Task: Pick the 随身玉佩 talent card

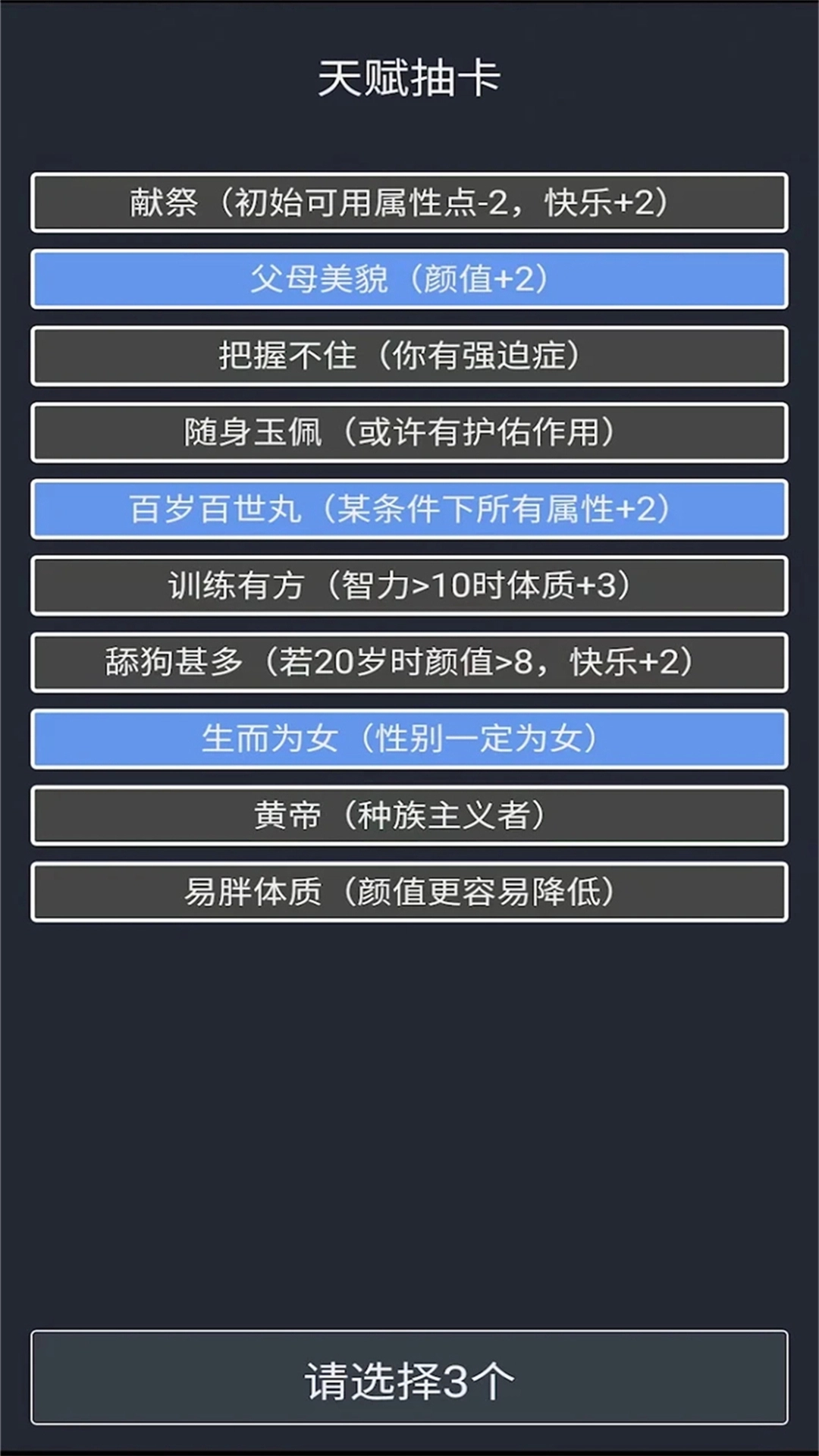Action: 409,432
